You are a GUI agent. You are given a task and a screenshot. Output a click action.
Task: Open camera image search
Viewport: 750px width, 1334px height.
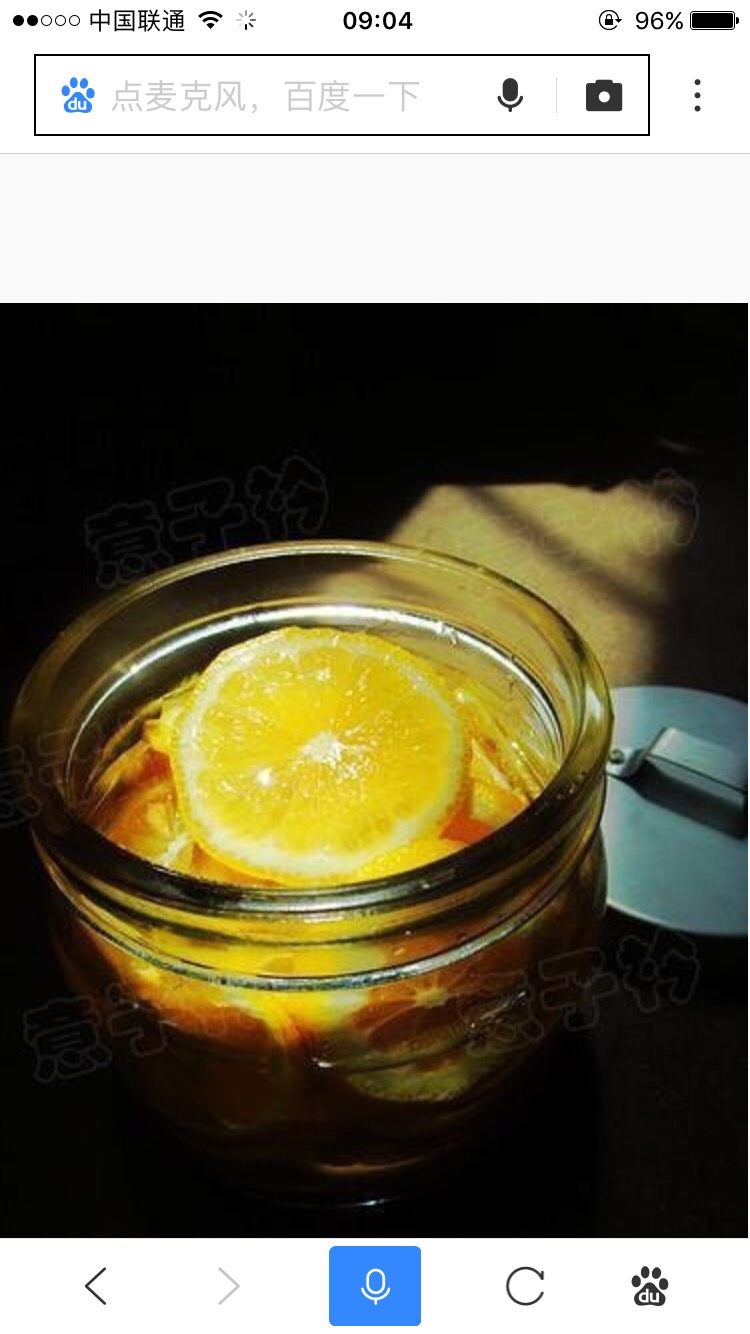(x=604, y=96)
